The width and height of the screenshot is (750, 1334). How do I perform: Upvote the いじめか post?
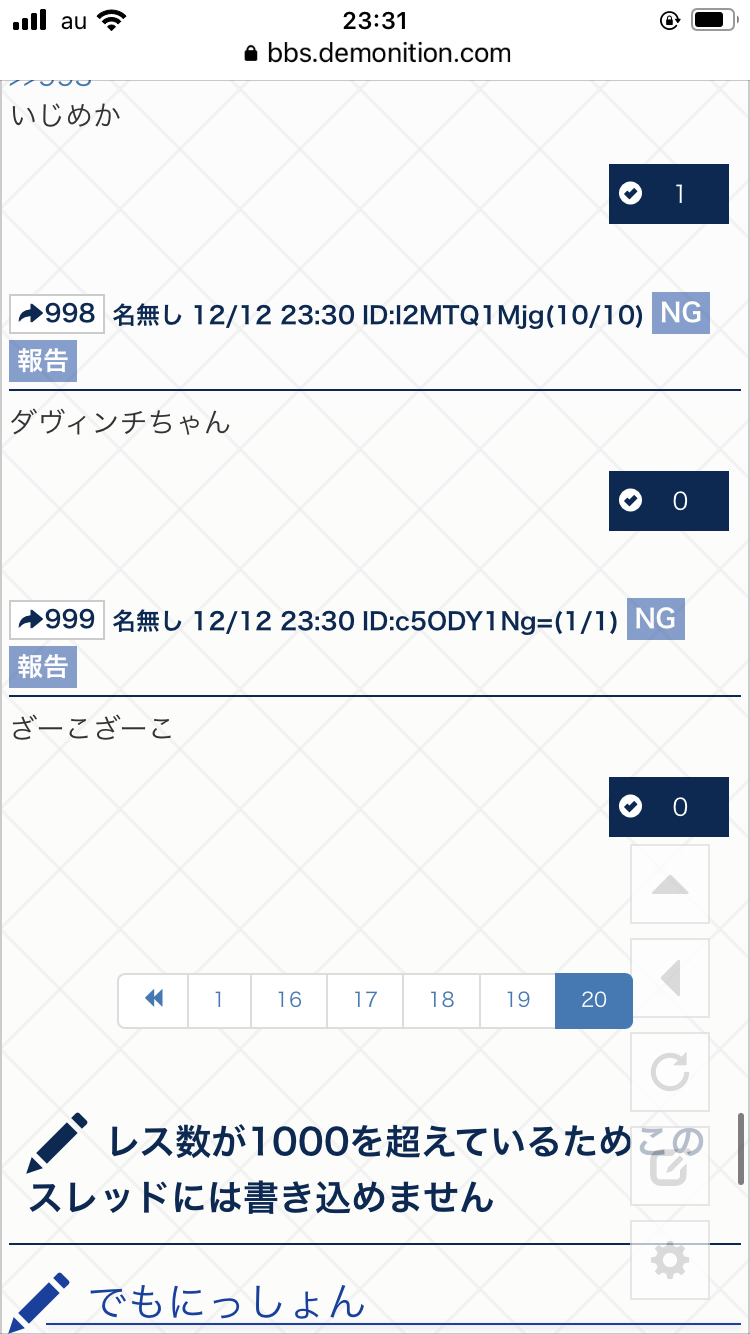click(668, 194)
